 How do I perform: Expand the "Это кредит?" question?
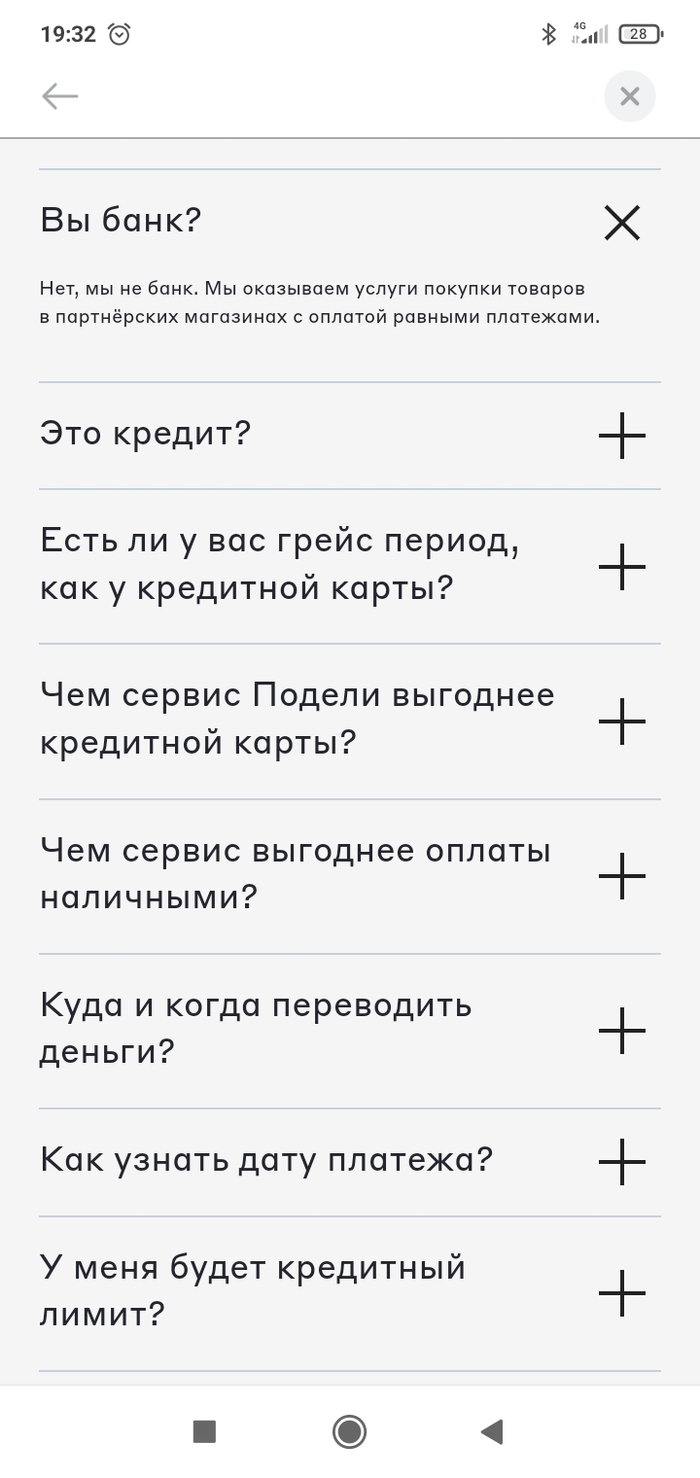coord(621,435)
